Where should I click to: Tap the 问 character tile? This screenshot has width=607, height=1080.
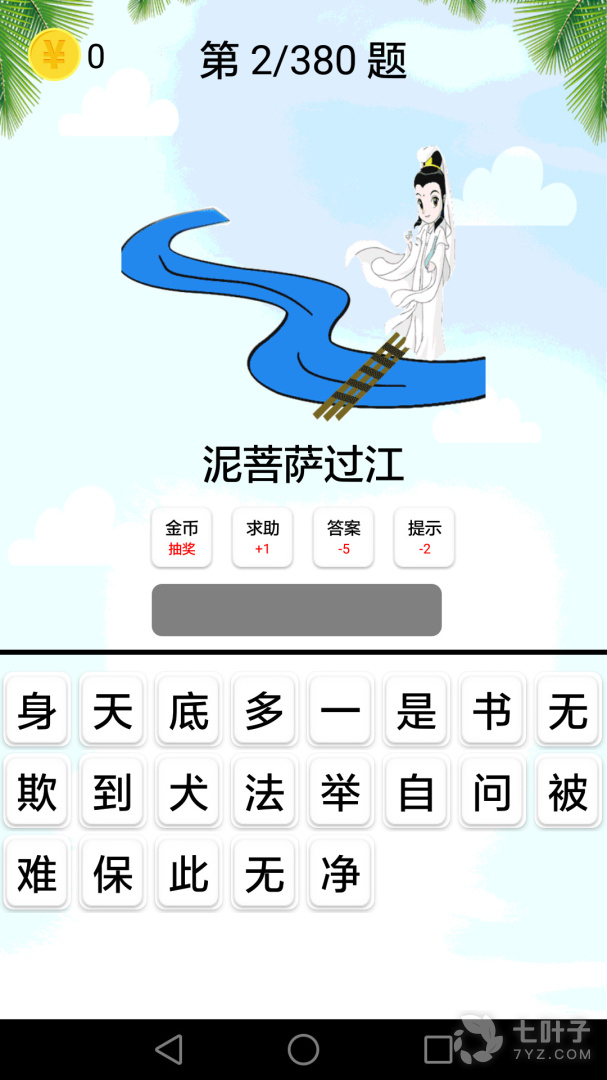click(492, 793)
